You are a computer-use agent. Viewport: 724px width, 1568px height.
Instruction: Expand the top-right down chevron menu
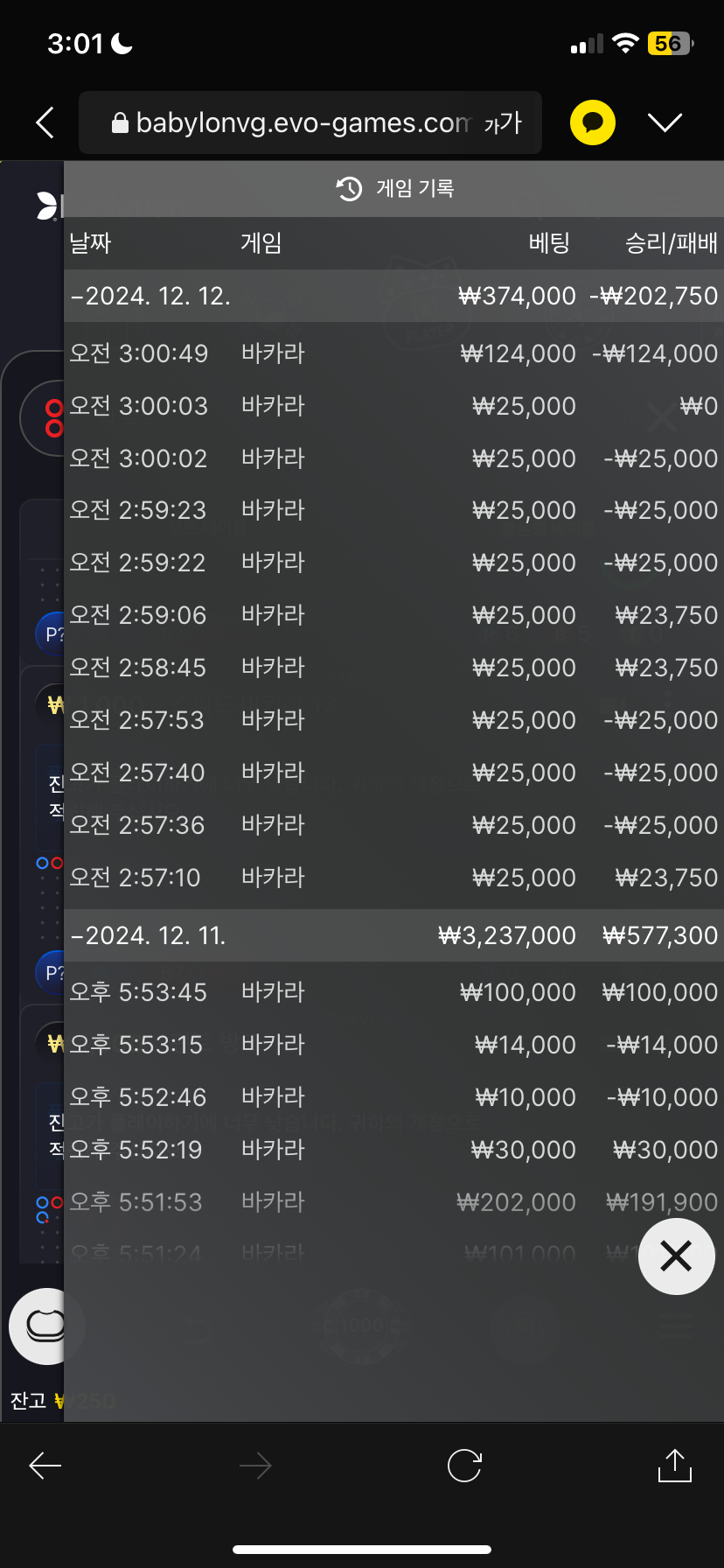click(665, 122)
